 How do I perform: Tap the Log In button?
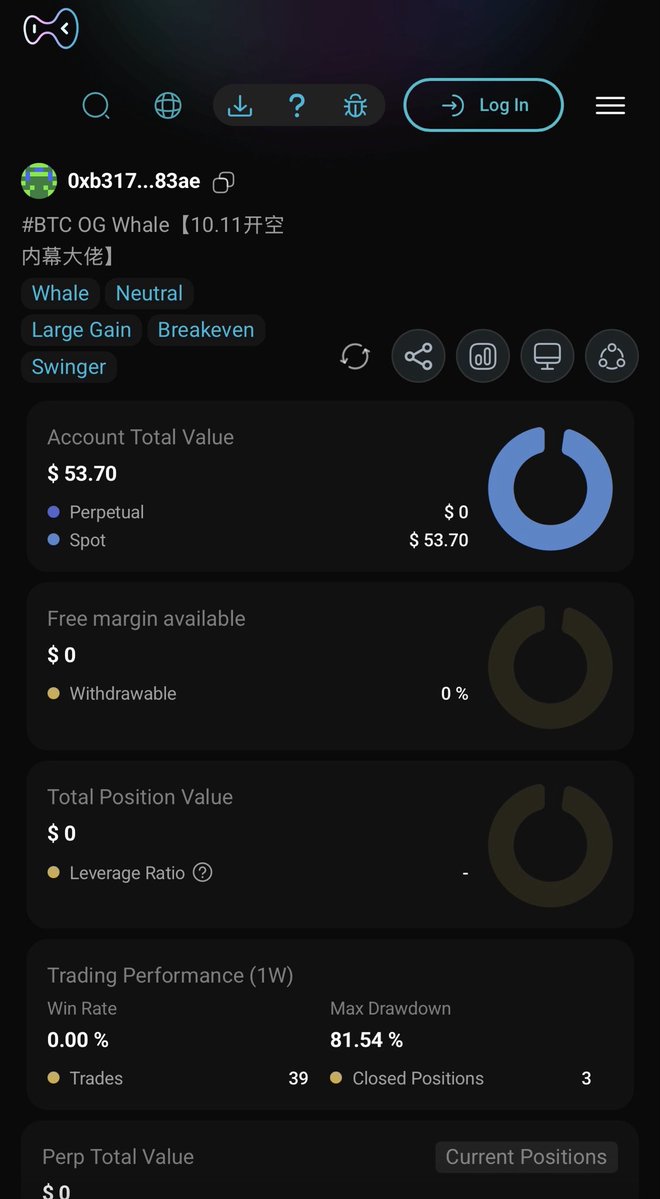483,105
